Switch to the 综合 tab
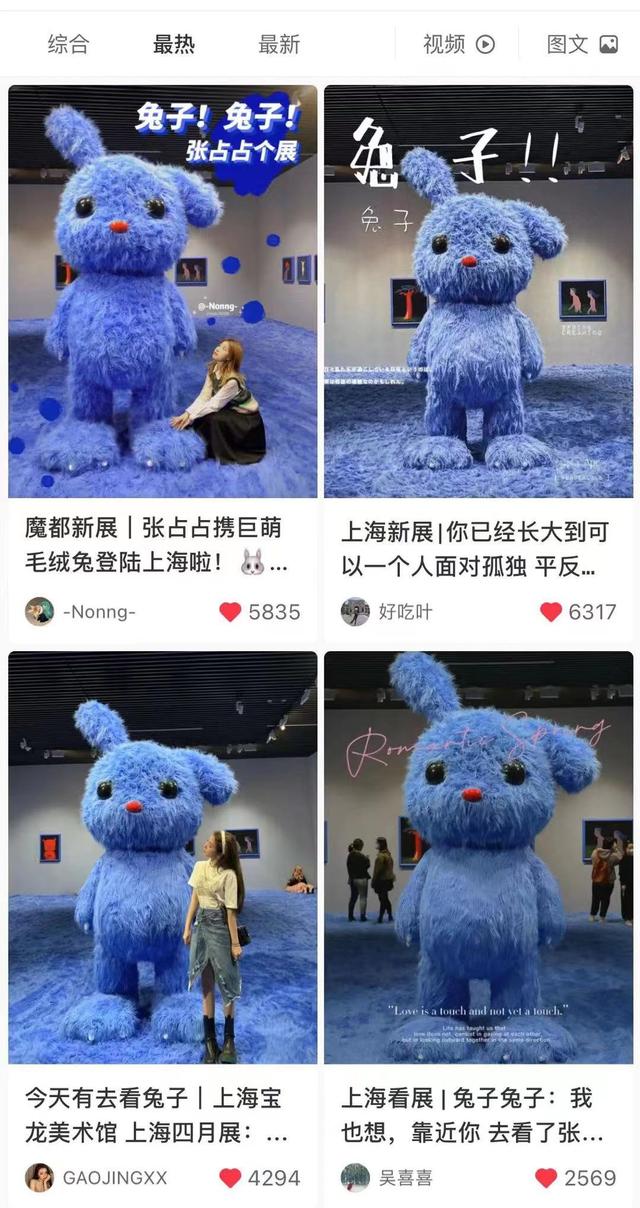The width and height of the screenshot is (640, 1208). click(x=68, y=44)
